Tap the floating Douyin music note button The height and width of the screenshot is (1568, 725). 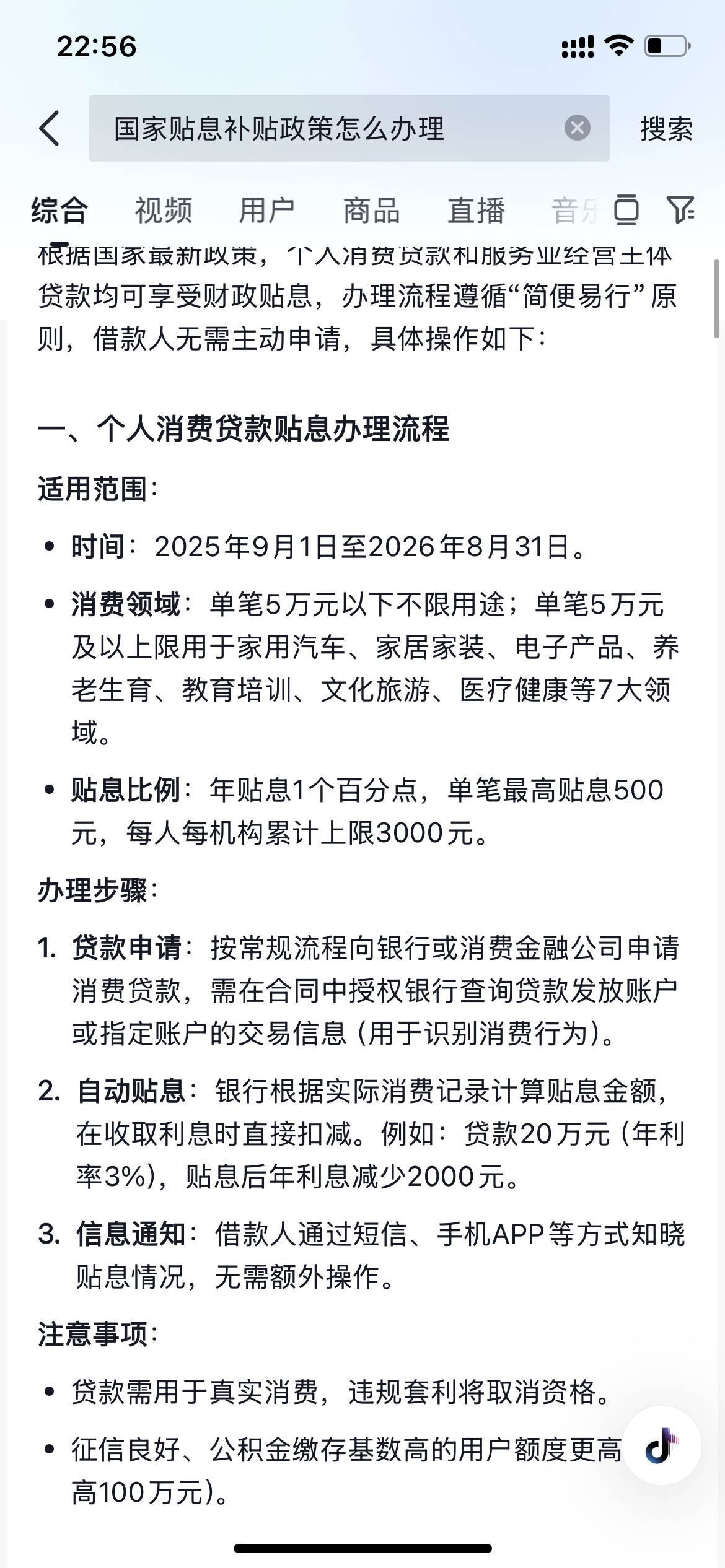661,1445
